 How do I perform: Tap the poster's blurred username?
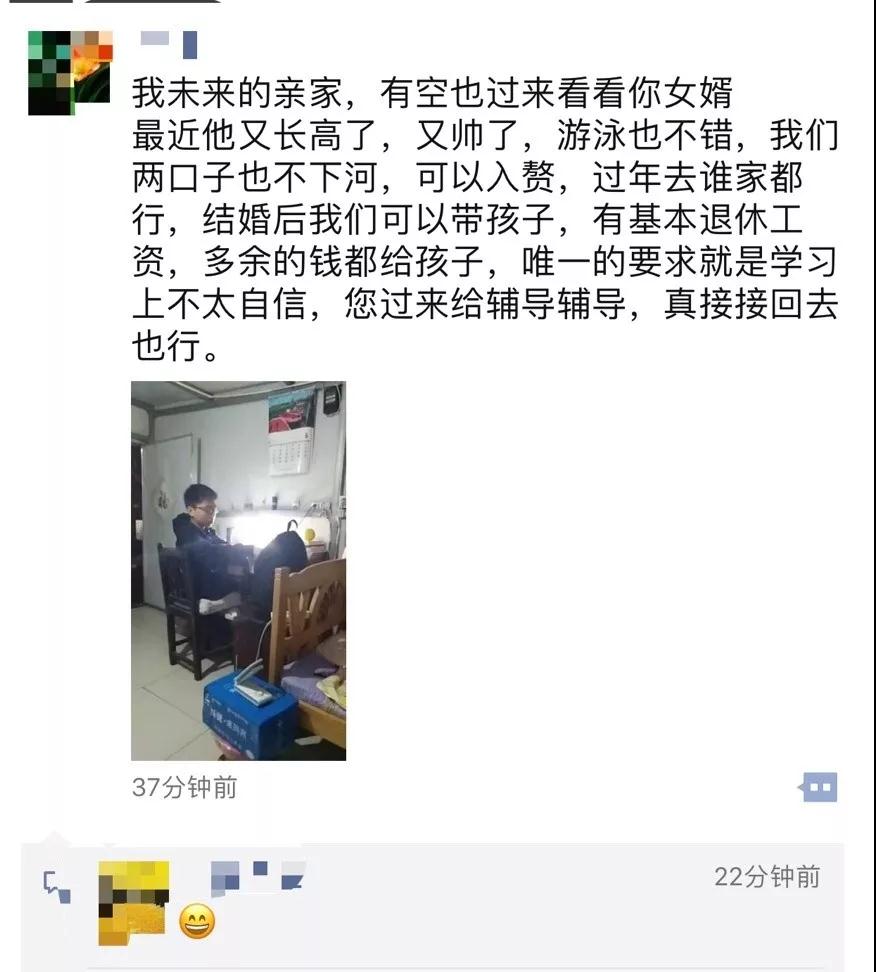(x=169, y=45)
